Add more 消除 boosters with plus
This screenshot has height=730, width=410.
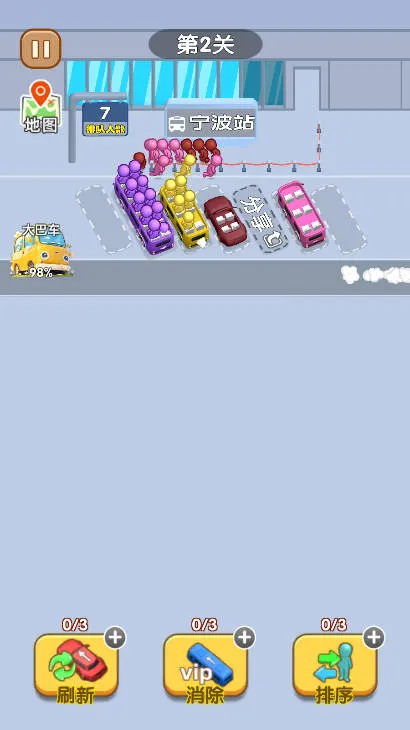pyautogui.click(x=244, y=638)
